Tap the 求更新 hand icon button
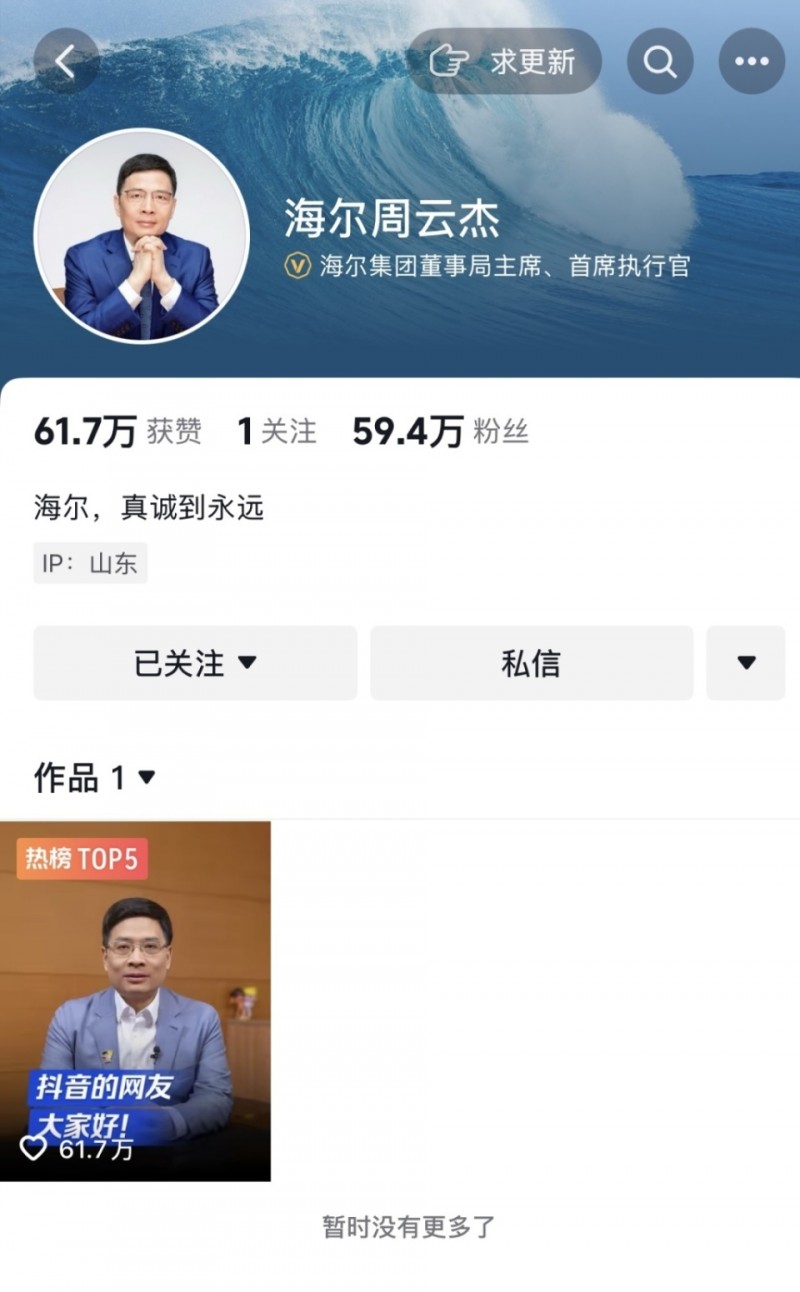Viewport: 800px width, 1292px height. pos(453,61)
